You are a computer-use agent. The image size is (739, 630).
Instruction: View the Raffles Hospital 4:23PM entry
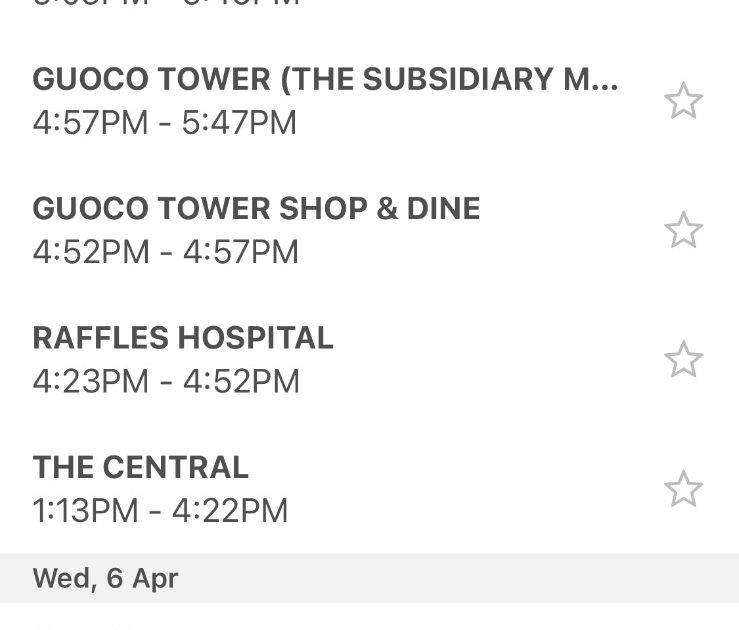pos(183,359)
